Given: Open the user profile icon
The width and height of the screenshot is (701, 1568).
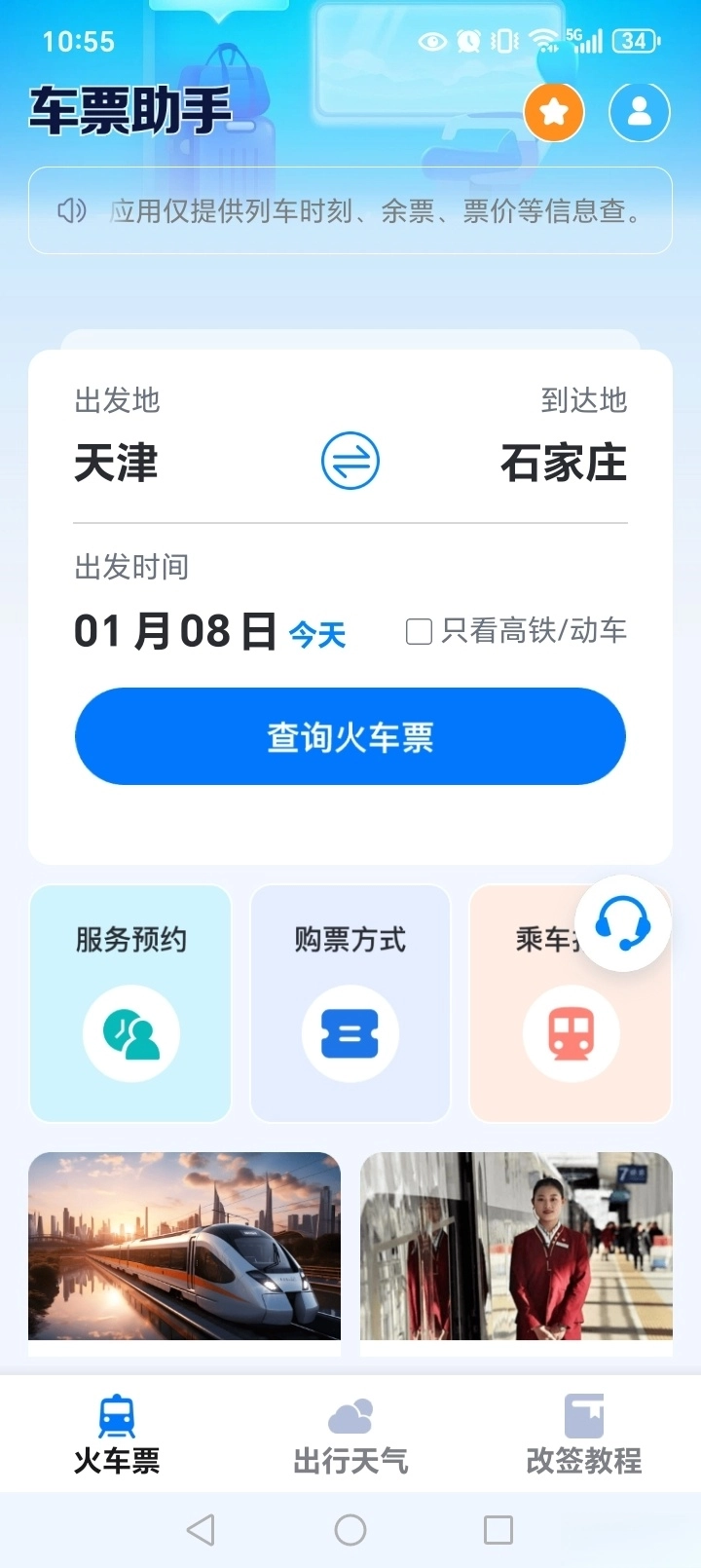Looking at the screenshot, I should [x=639, y=111].
